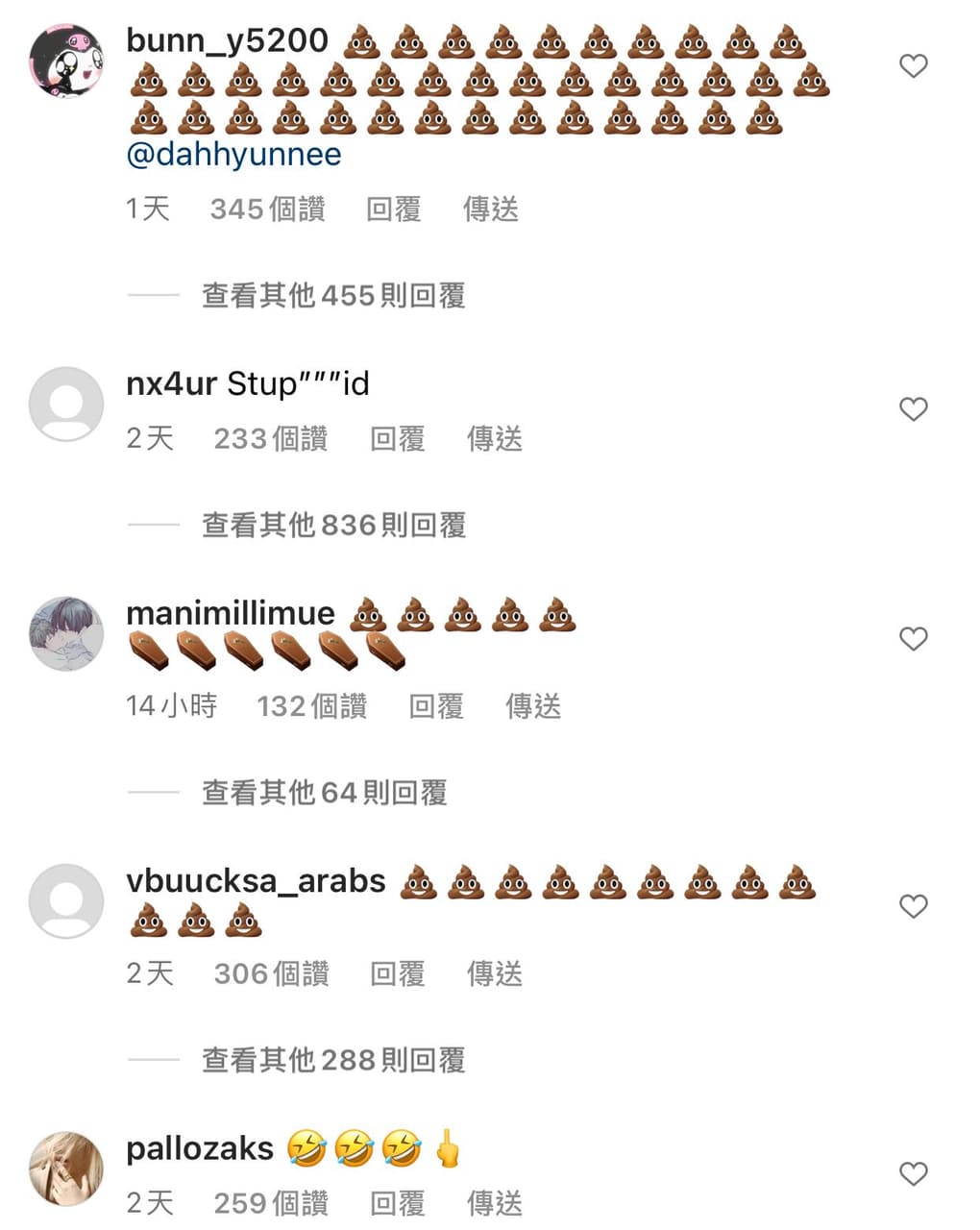Tap the heart next to vbuucksa_arabs' comment

pos(912,905)
